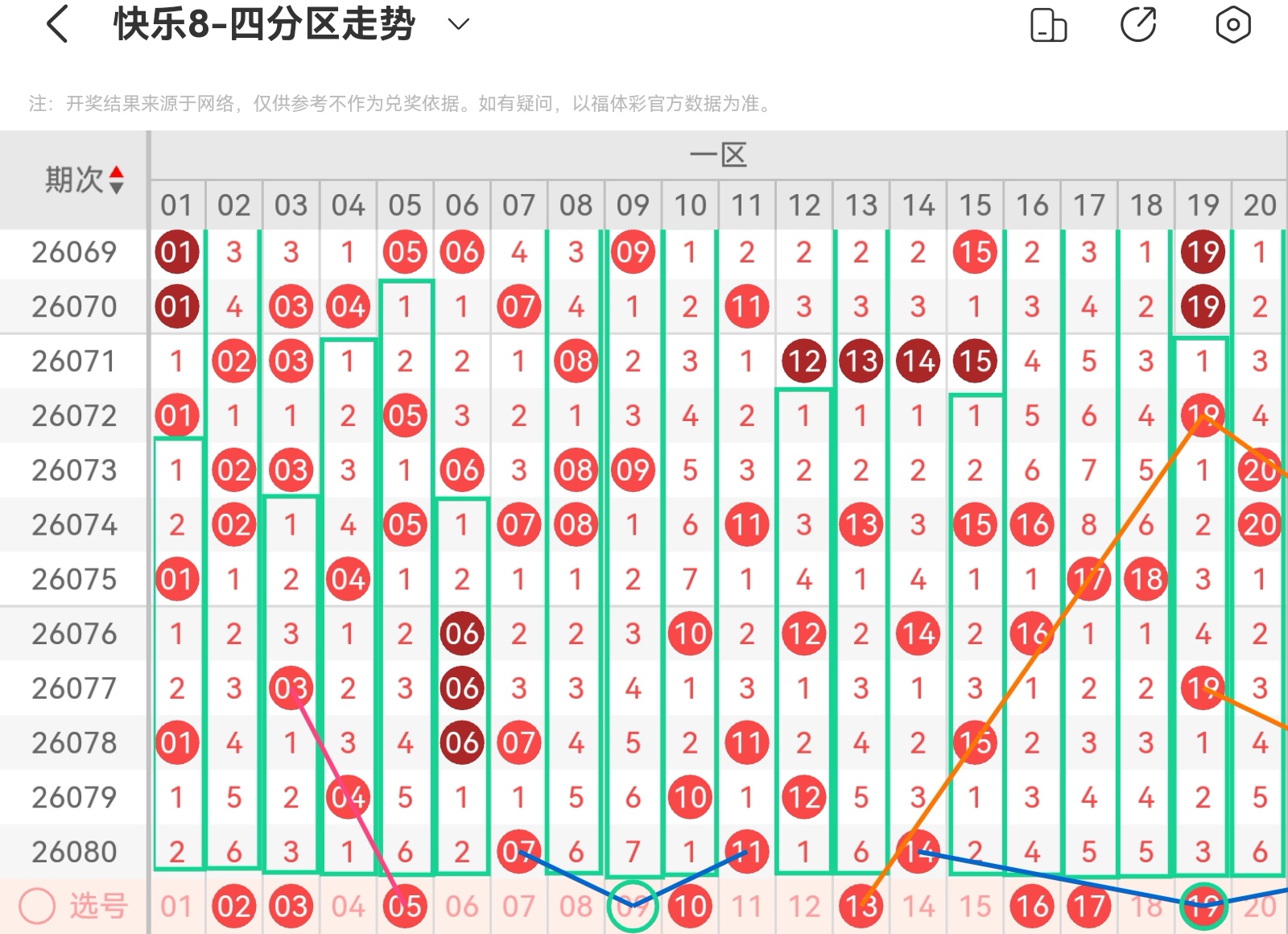
Task: Select number 15 in 选号 row
Action: (975, 907)
